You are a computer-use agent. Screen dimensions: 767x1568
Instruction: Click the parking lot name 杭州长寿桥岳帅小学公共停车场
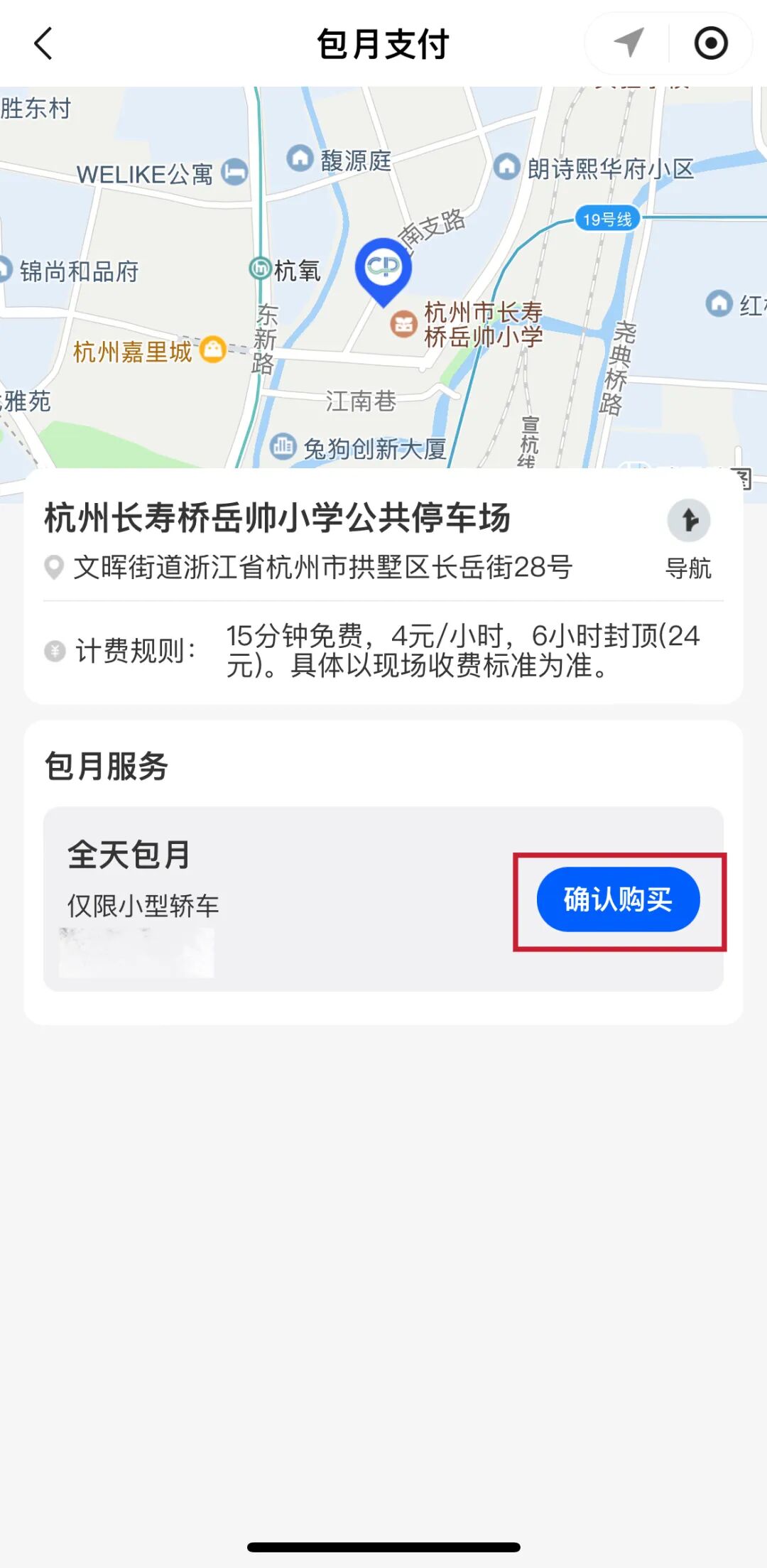click(278, 519)
